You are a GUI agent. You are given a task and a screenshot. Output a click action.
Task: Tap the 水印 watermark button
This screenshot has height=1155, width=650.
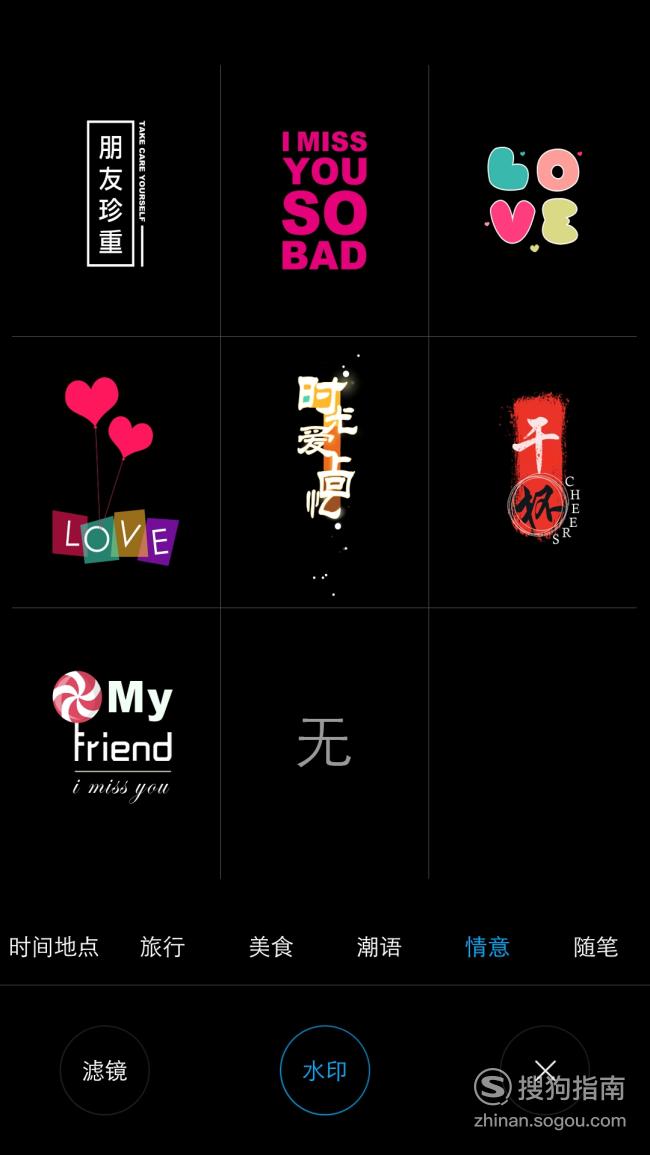pos(324,1070)
